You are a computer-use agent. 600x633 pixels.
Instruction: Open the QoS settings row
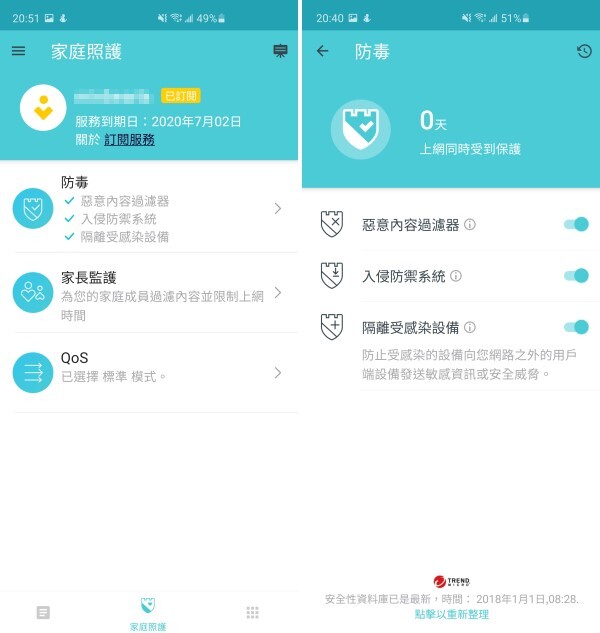[150, 373]
